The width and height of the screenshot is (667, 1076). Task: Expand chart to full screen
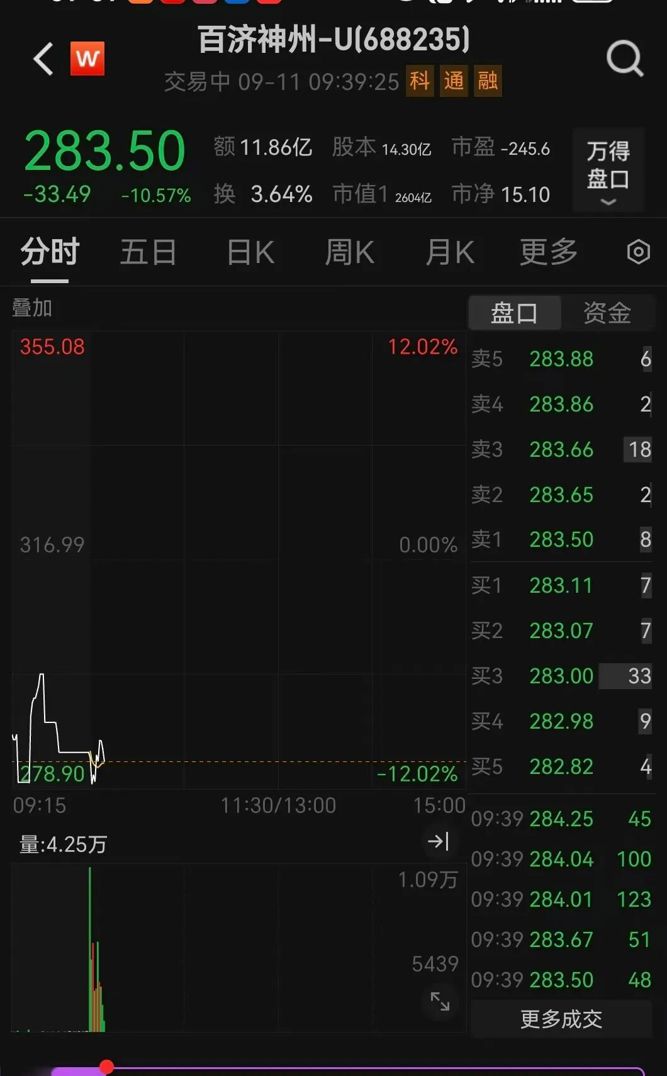point(440,1001)
